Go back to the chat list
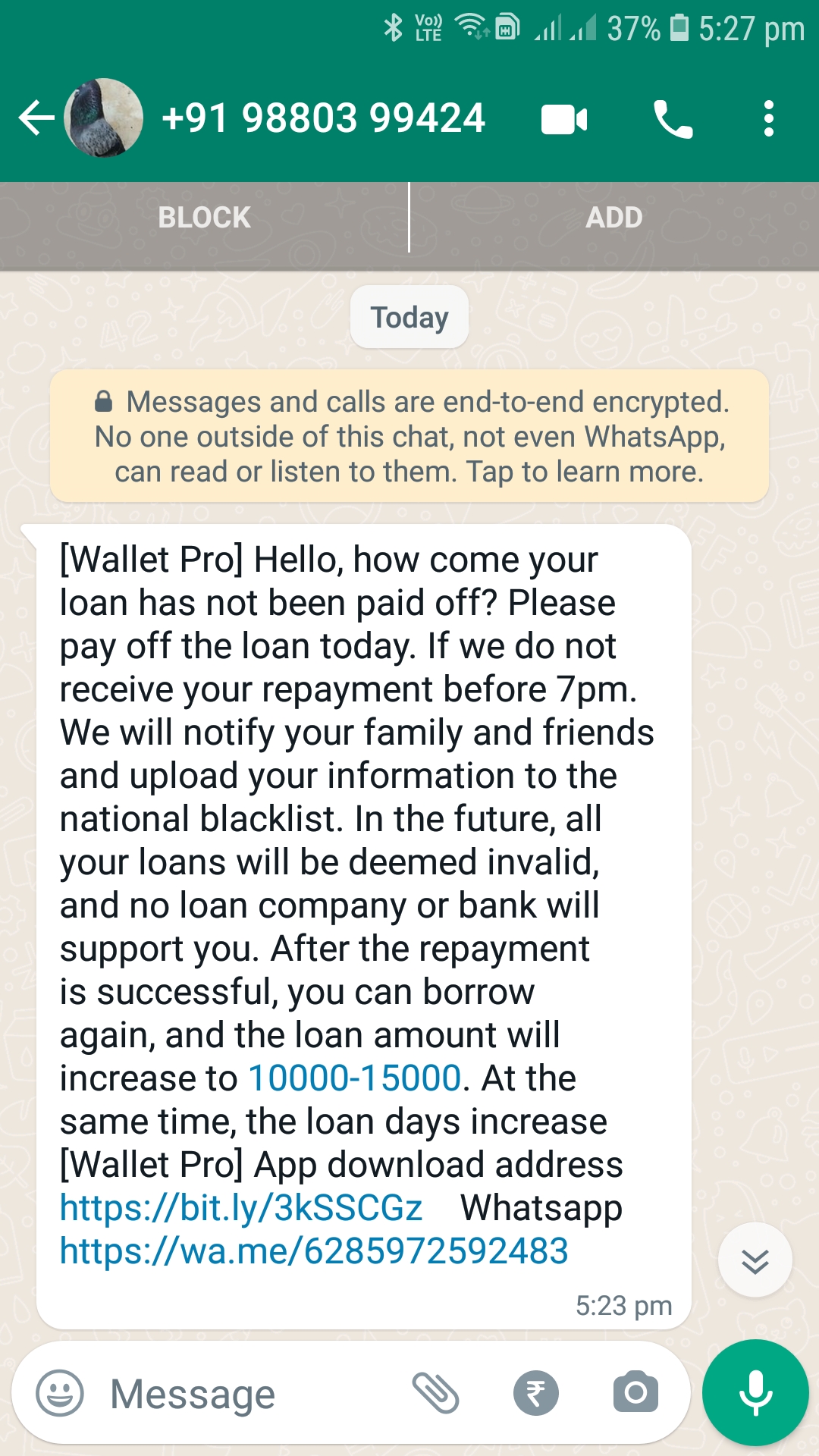 click(36, 118)
